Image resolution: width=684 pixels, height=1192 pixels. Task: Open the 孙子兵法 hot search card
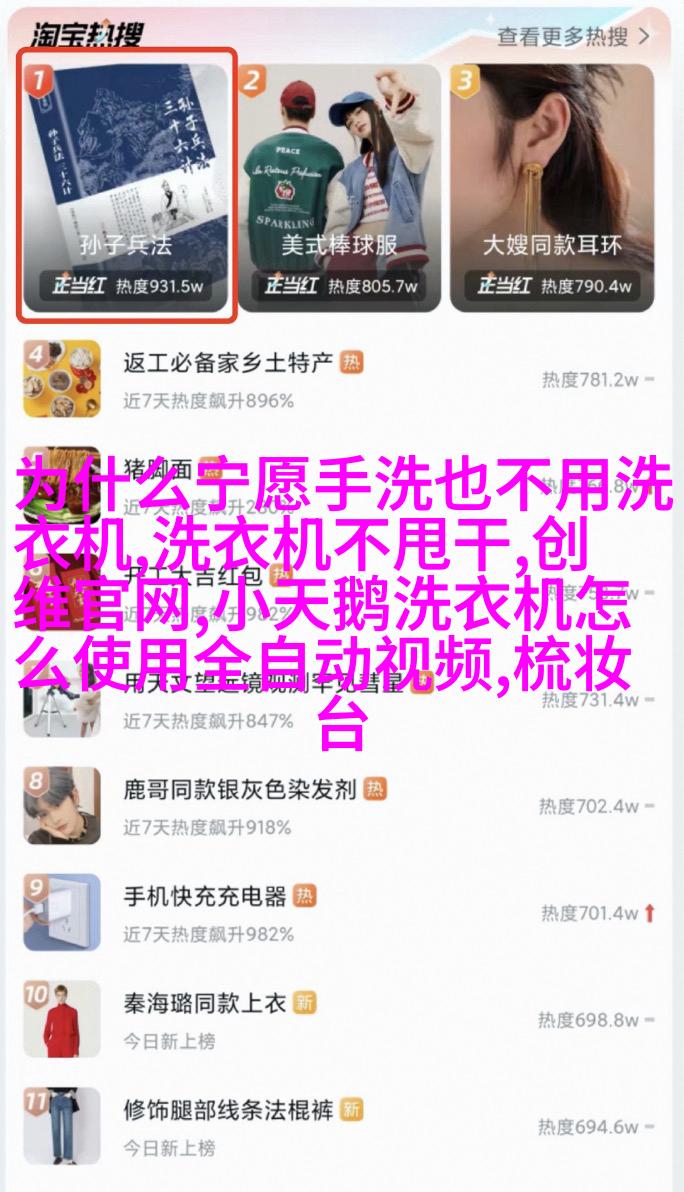127,185
